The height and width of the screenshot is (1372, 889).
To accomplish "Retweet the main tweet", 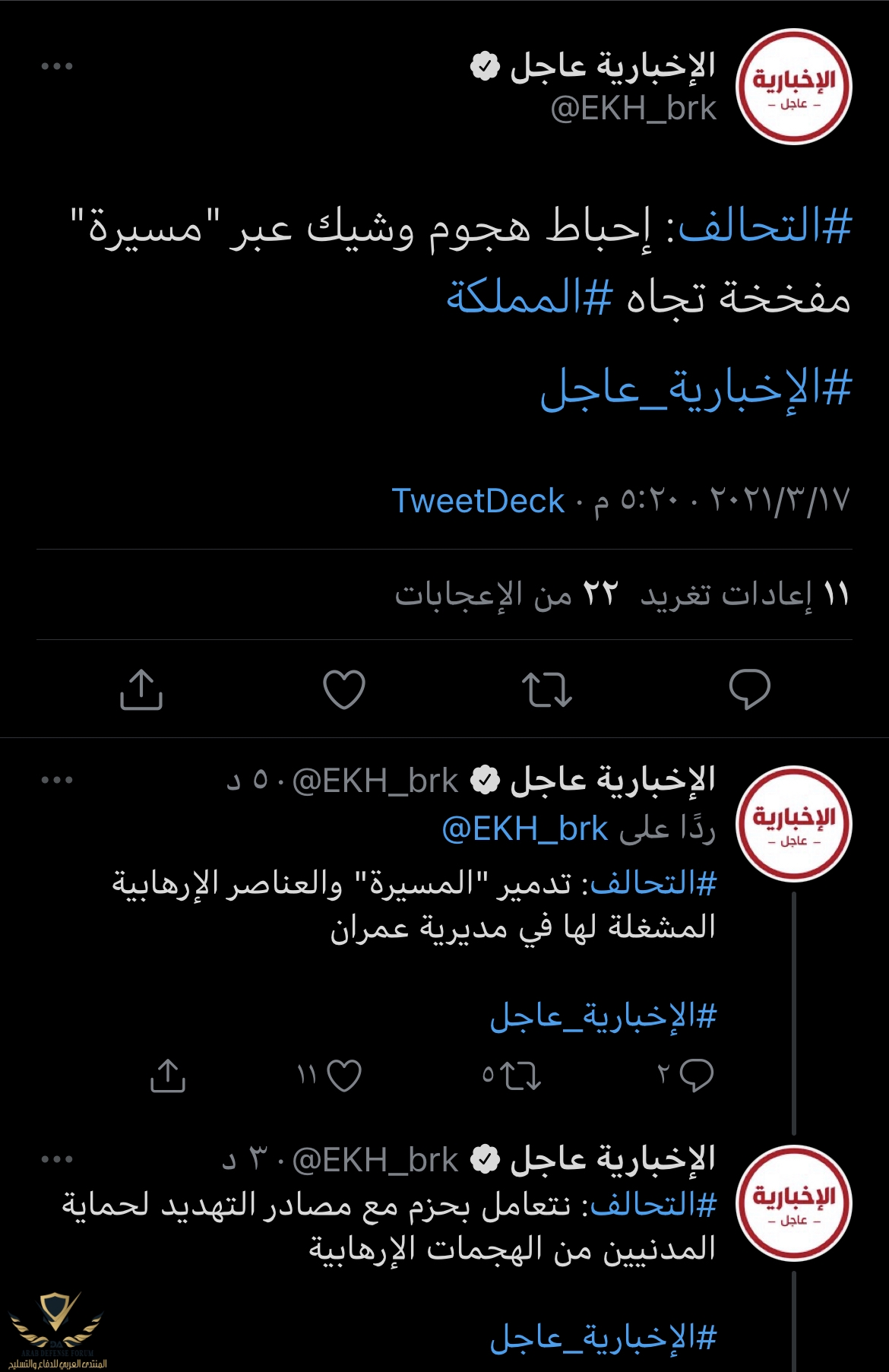I will click(x=546, y=689).
